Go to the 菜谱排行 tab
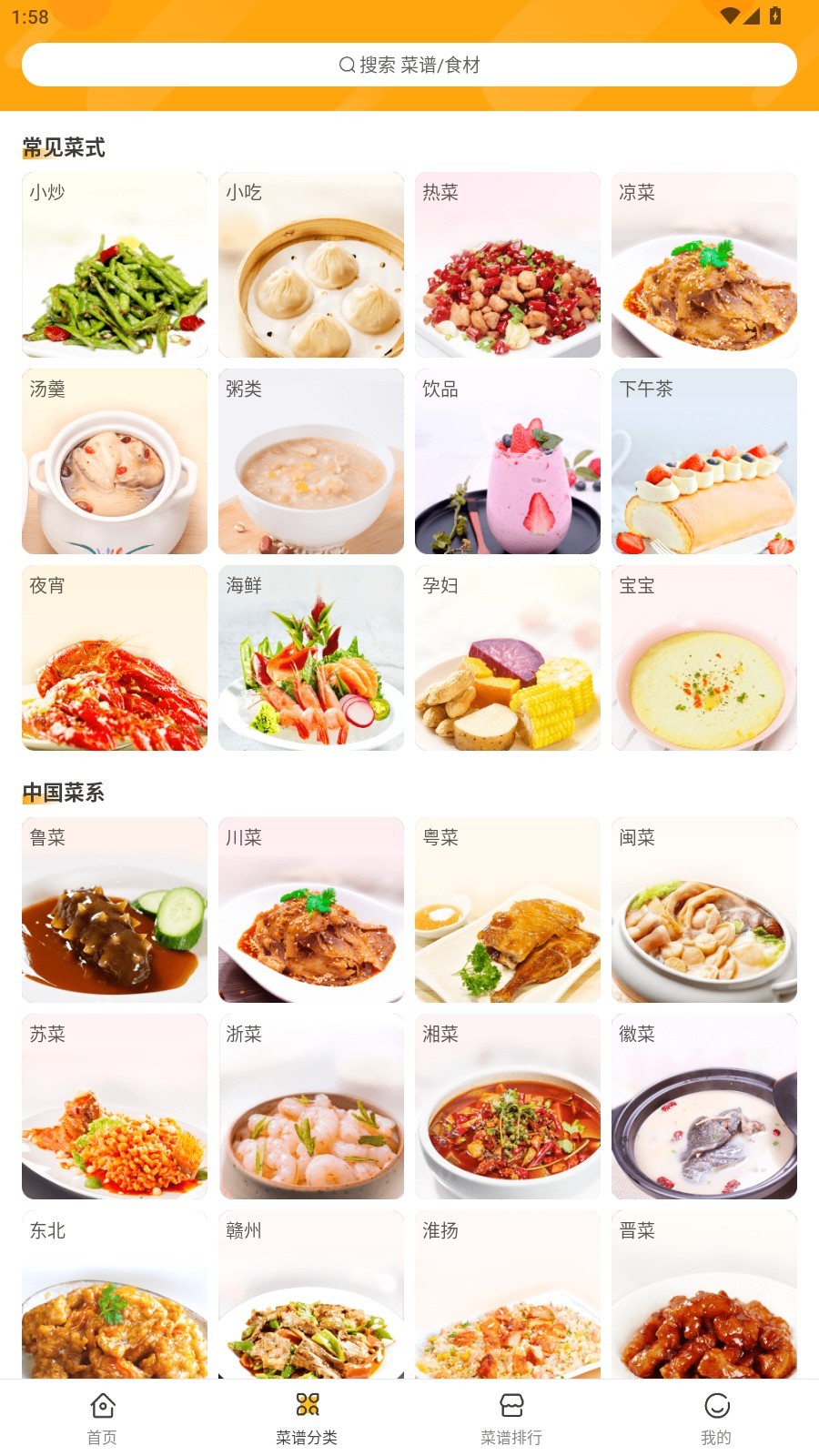Image resolution: width=819 pixels, height=1456 pixels. (511, 1418)
